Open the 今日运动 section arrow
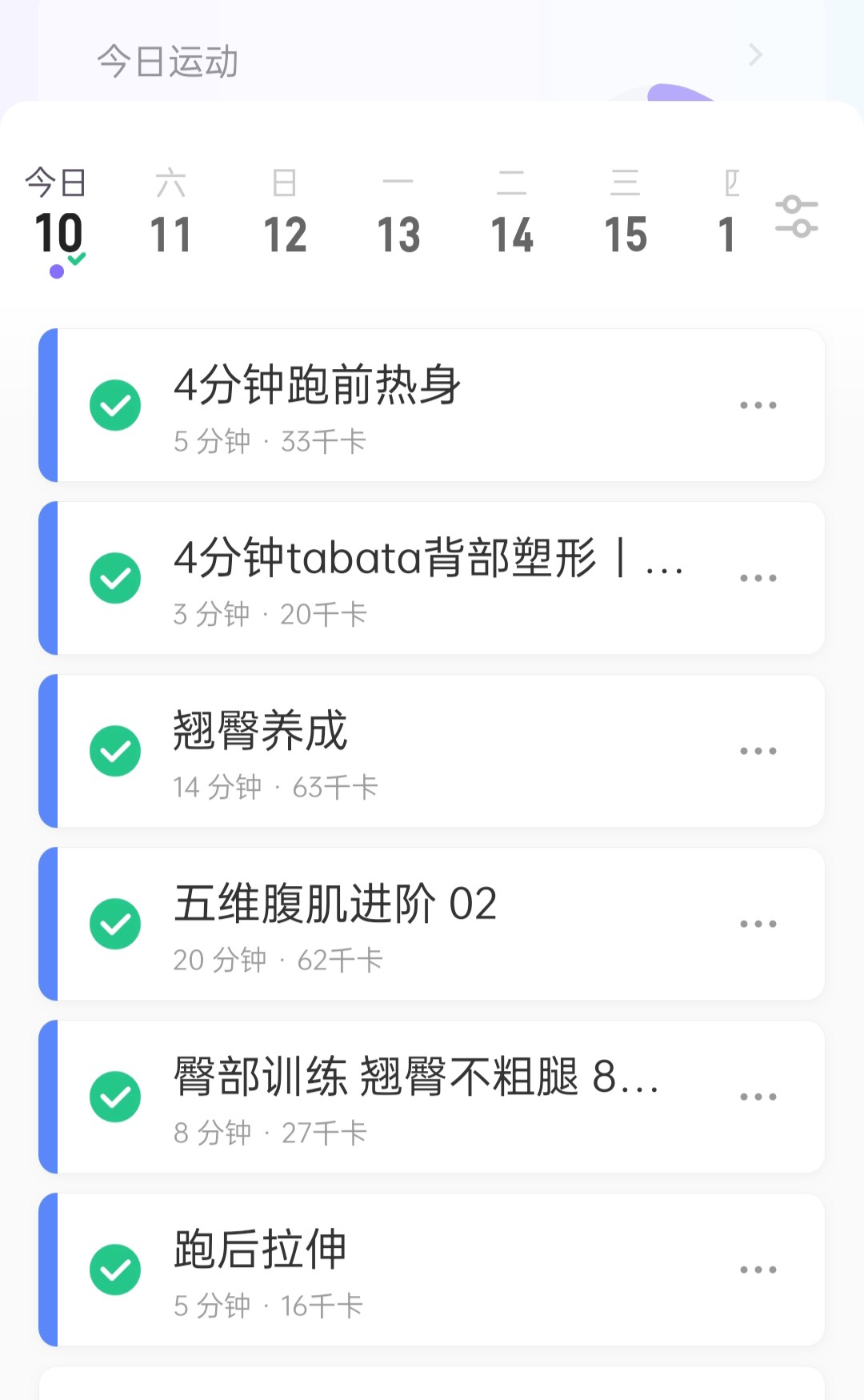 (x=755, y=55)
